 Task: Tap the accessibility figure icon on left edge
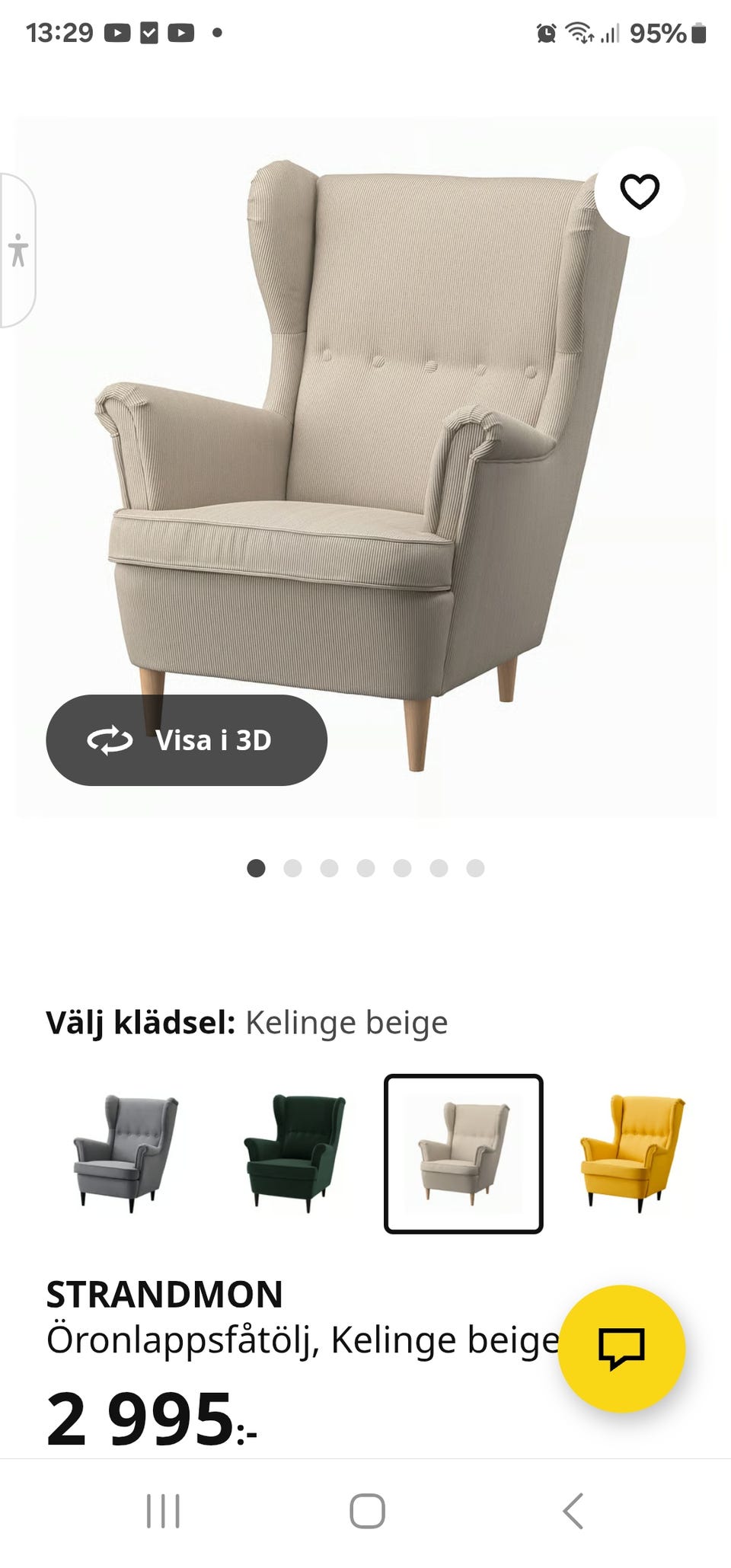17,251
